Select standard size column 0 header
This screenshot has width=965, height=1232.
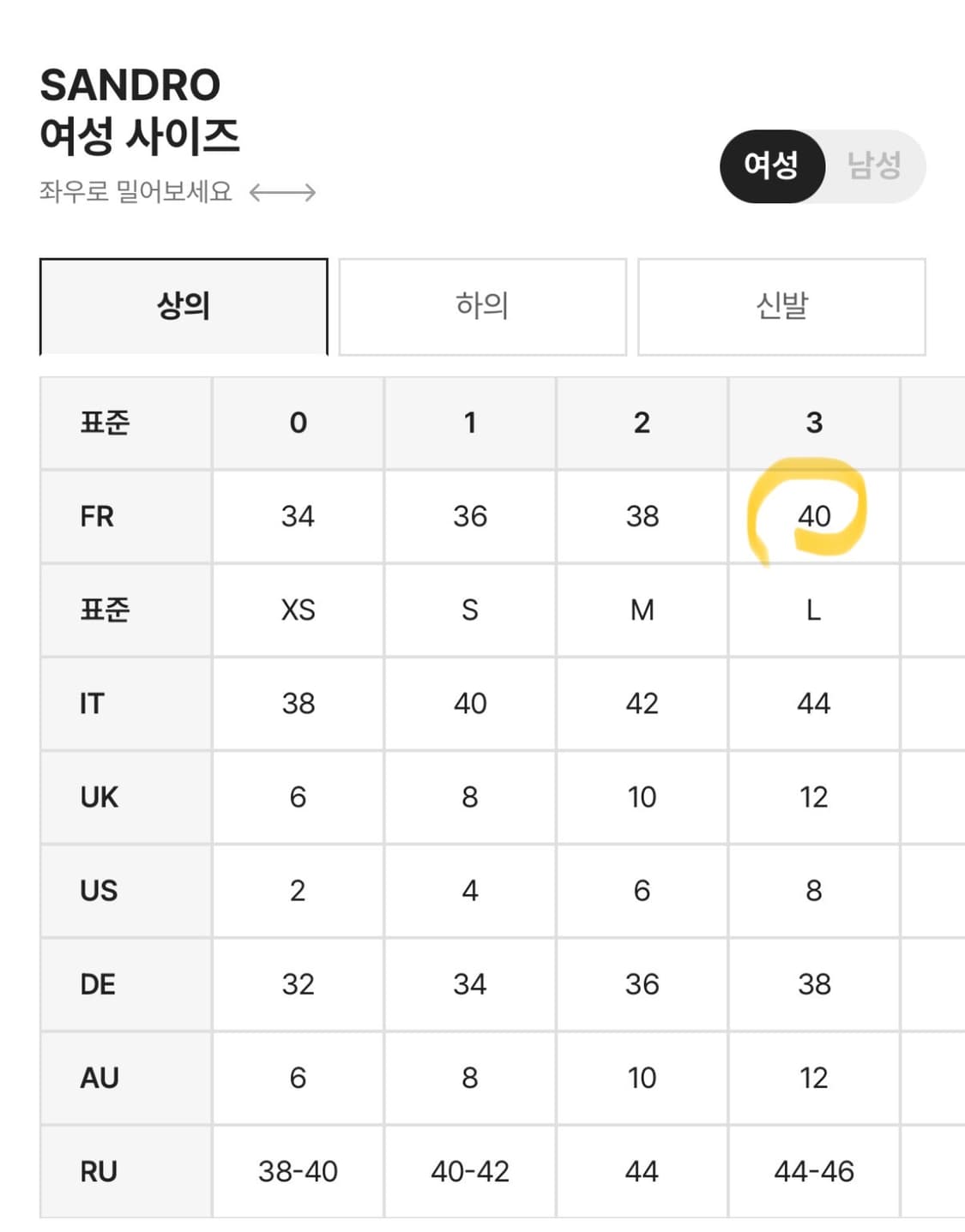[297, 423]
